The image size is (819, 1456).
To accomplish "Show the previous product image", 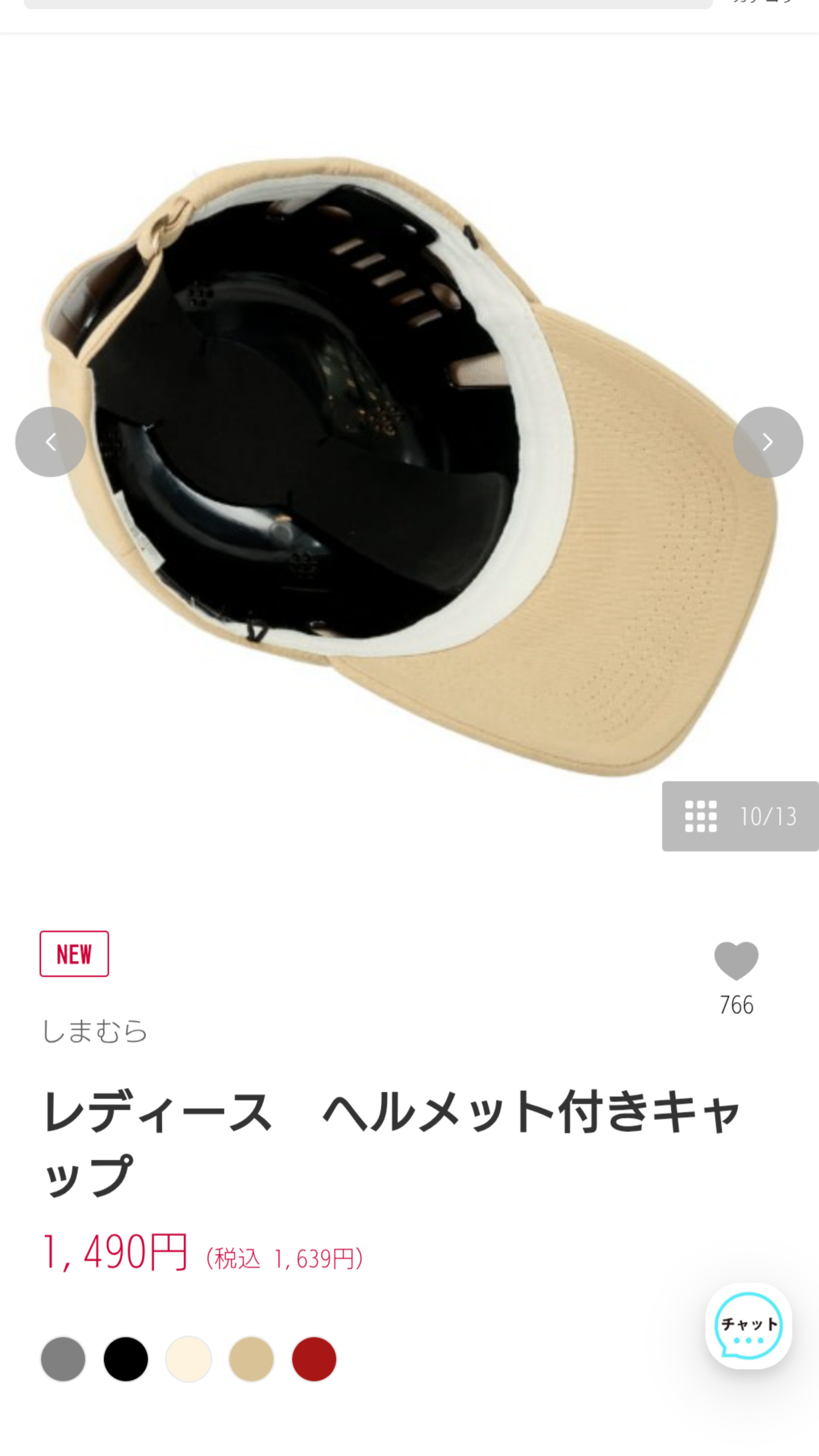I will coord(50,442).
